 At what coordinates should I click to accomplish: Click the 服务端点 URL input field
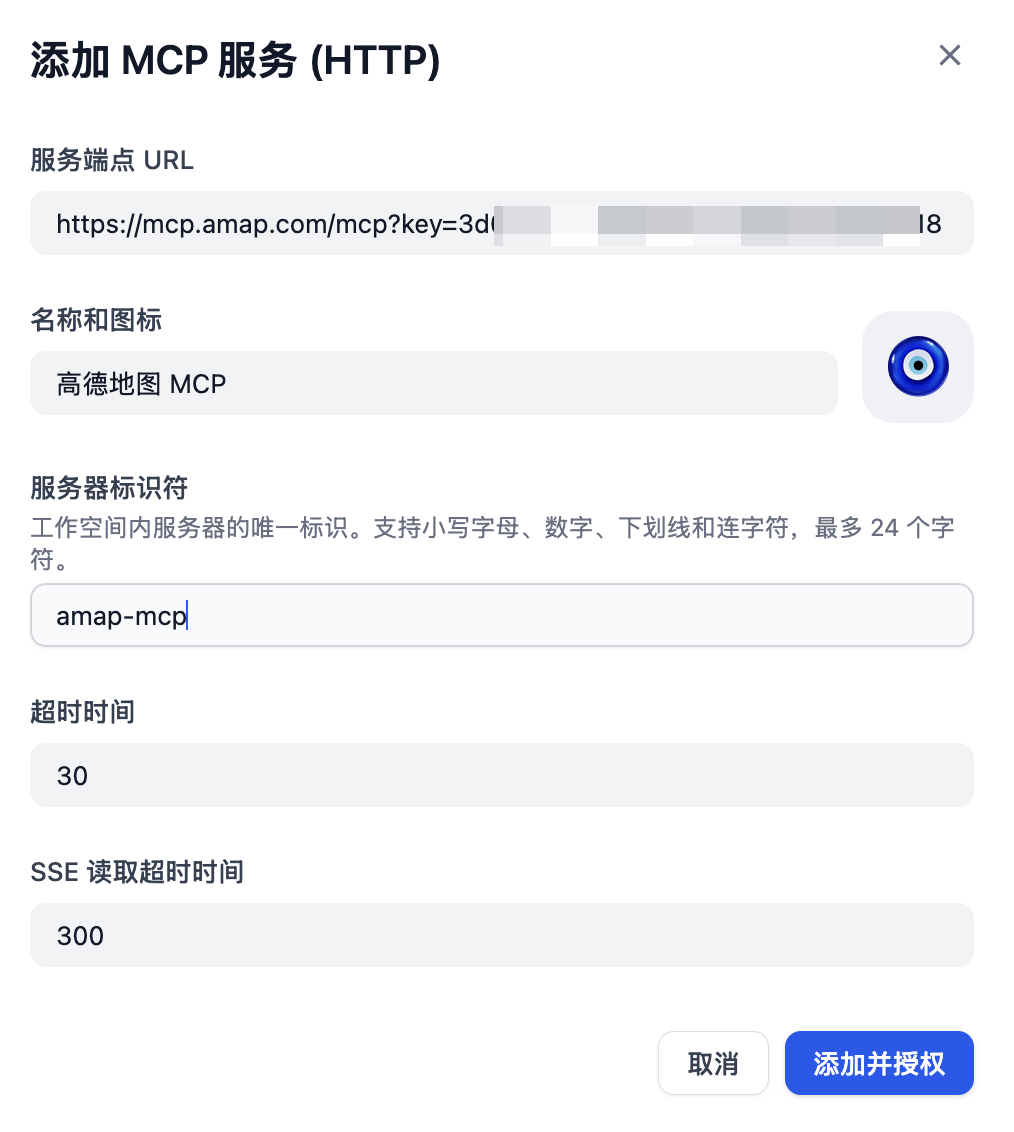[500, 223]
